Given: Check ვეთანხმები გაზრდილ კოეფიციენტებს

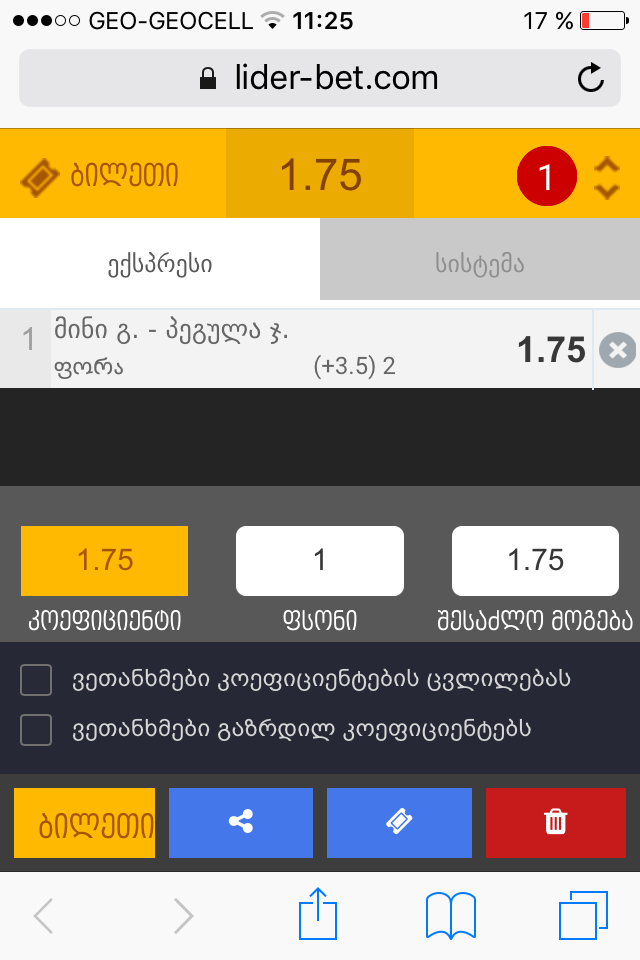Looking at the screenshot, I should pyautogui.click(x=37, y=730).
